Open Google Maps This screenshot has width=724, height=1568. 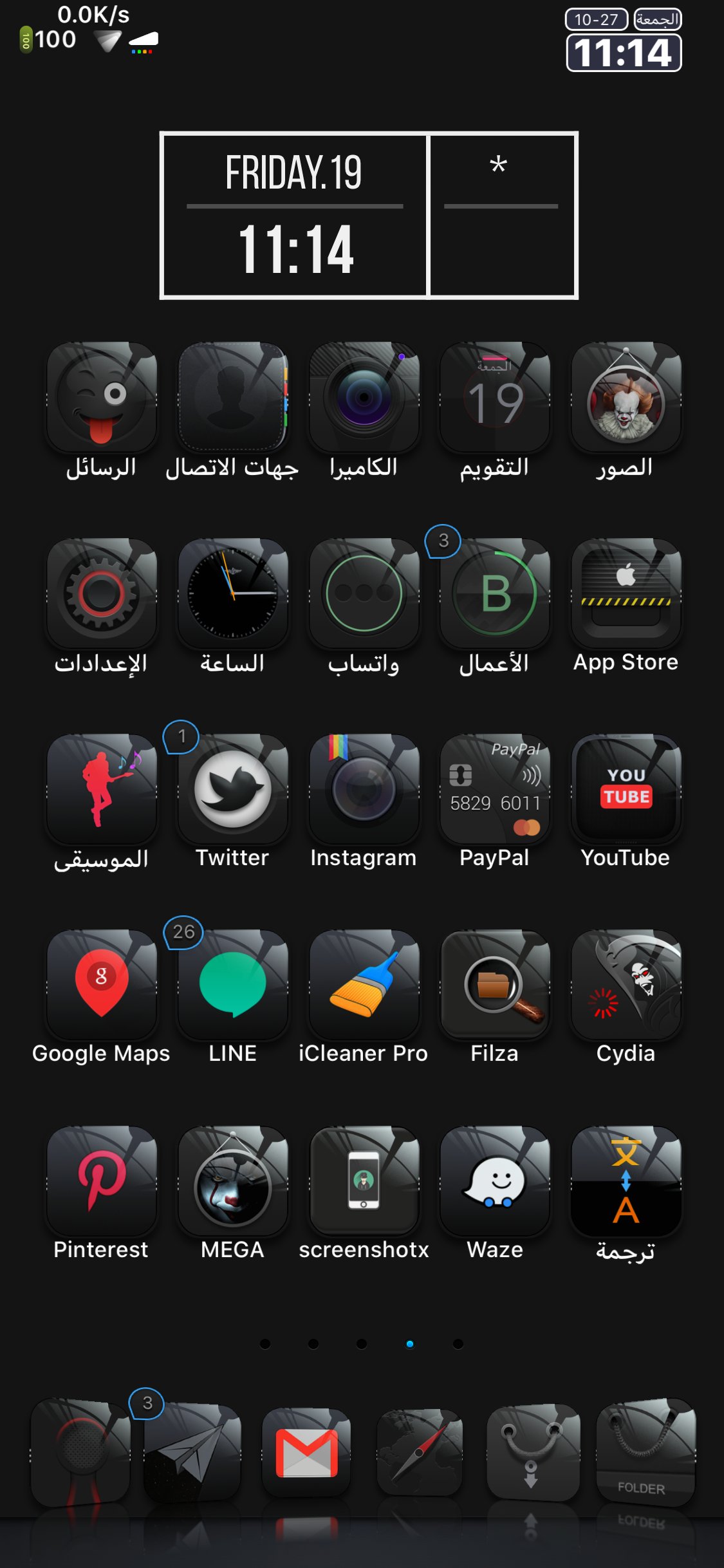(102, 985)
